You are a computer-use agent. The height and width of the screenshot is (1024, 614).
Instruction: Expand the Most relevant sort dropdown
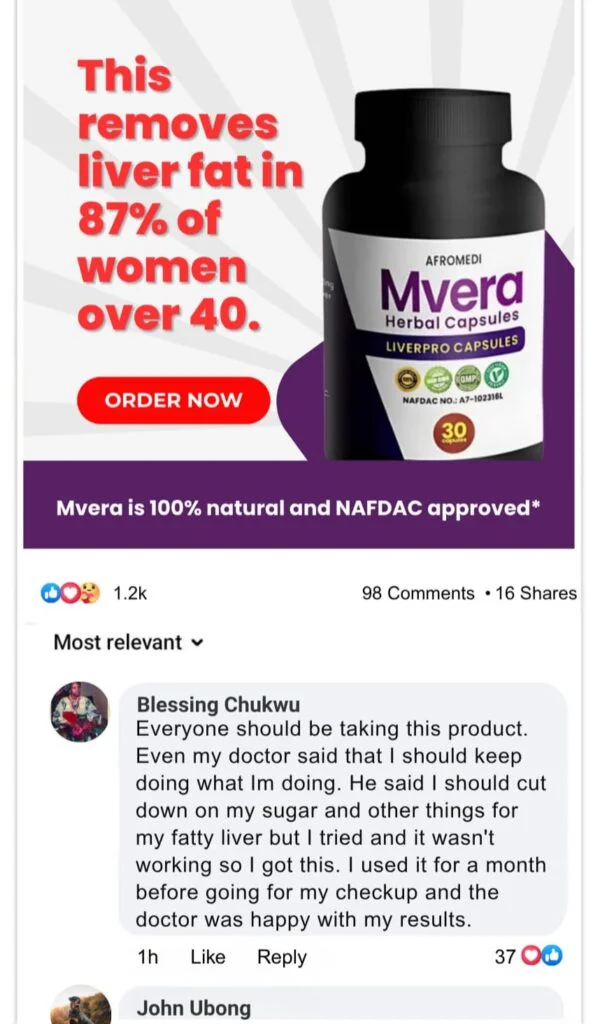click(127, 642)
